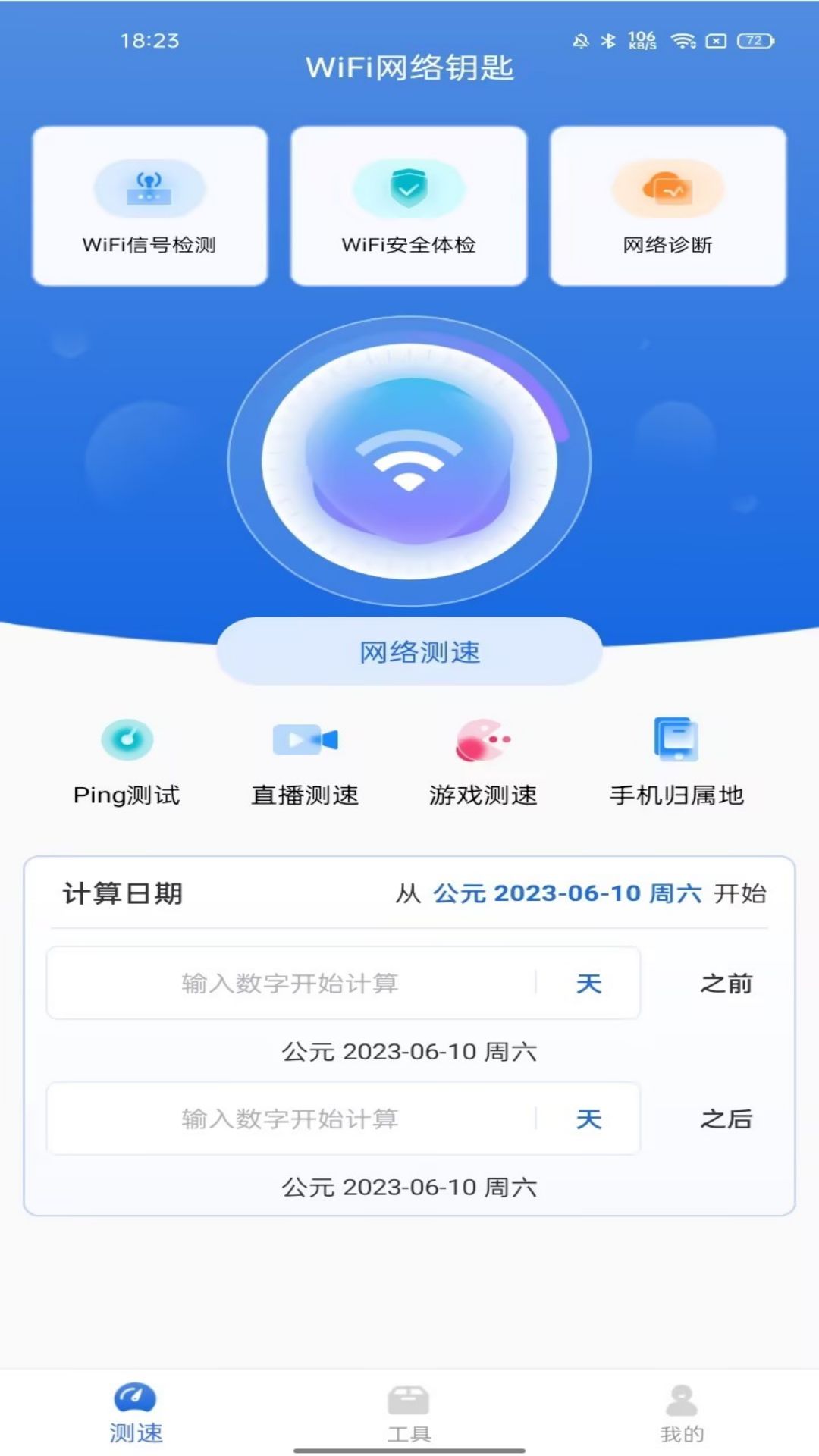This screenshot has height=1456, width=819.
Task: Open 游戏测速 tool
Action: coord(483,762)
